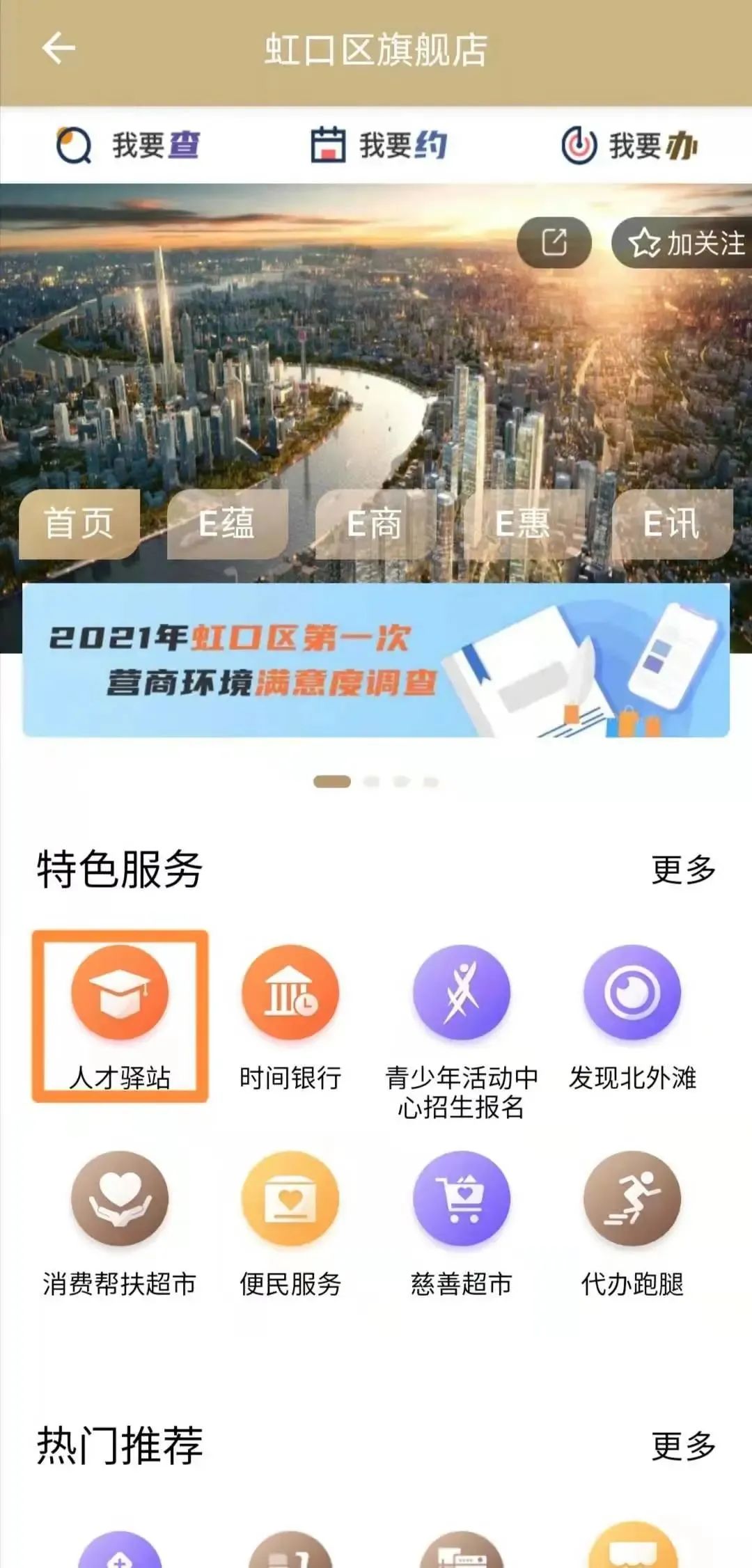This screenshot has width=752, height=1568.
Task: Open 青少年活动中心招生报名
Action: tap(461, 1024)
